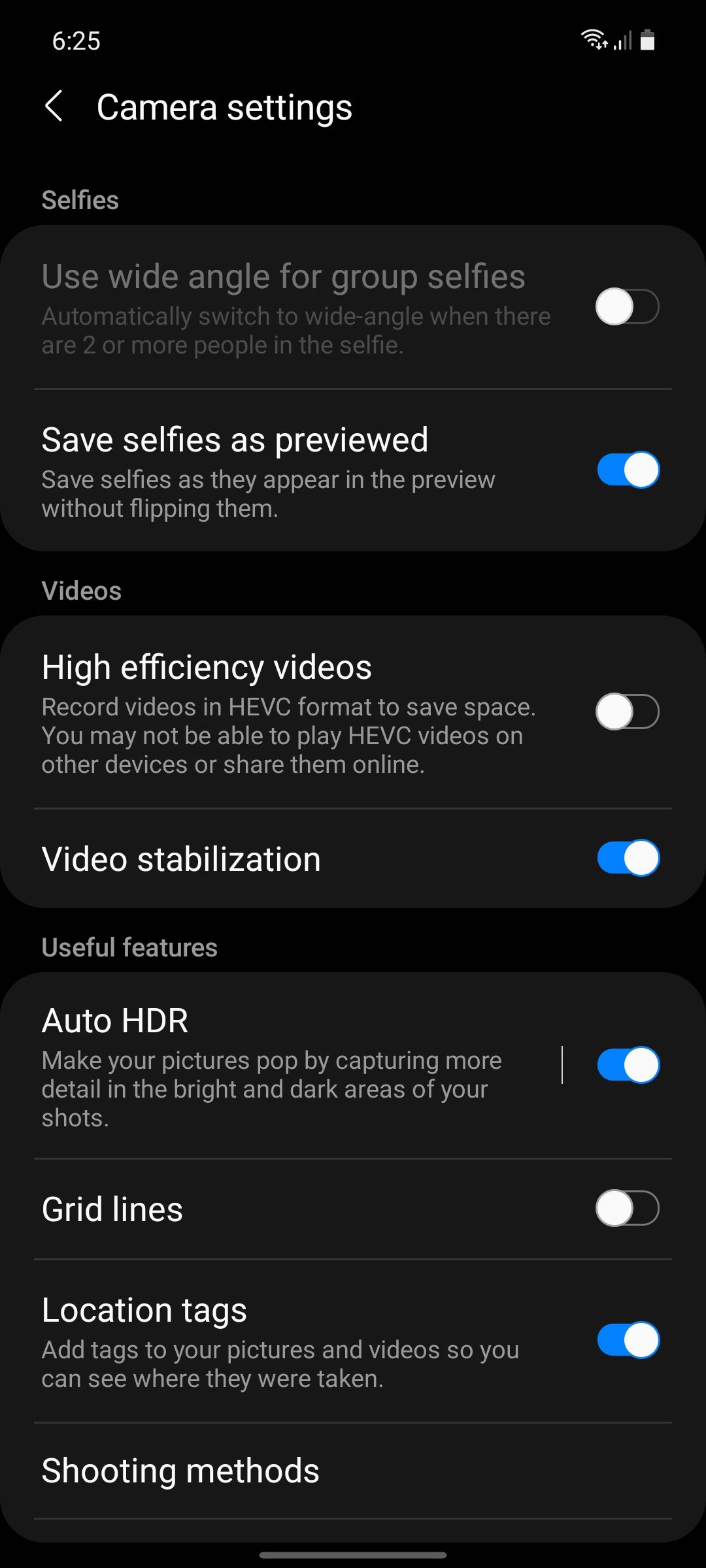706x1568 pixels.
Task: Click the Grid lines row label
Action: [x=112, y=1209]
